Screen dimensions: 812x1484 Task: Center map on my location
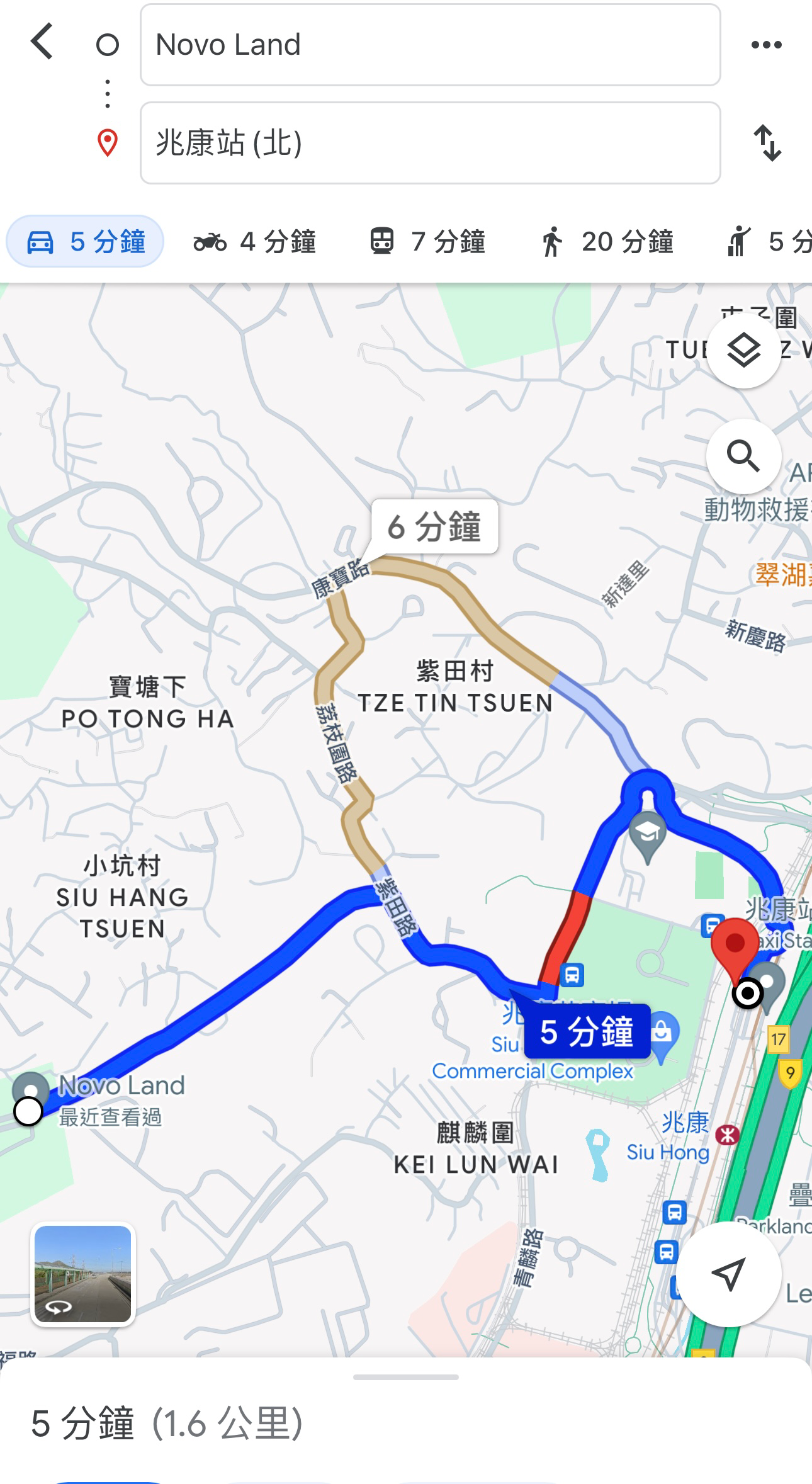point(728,1274)
